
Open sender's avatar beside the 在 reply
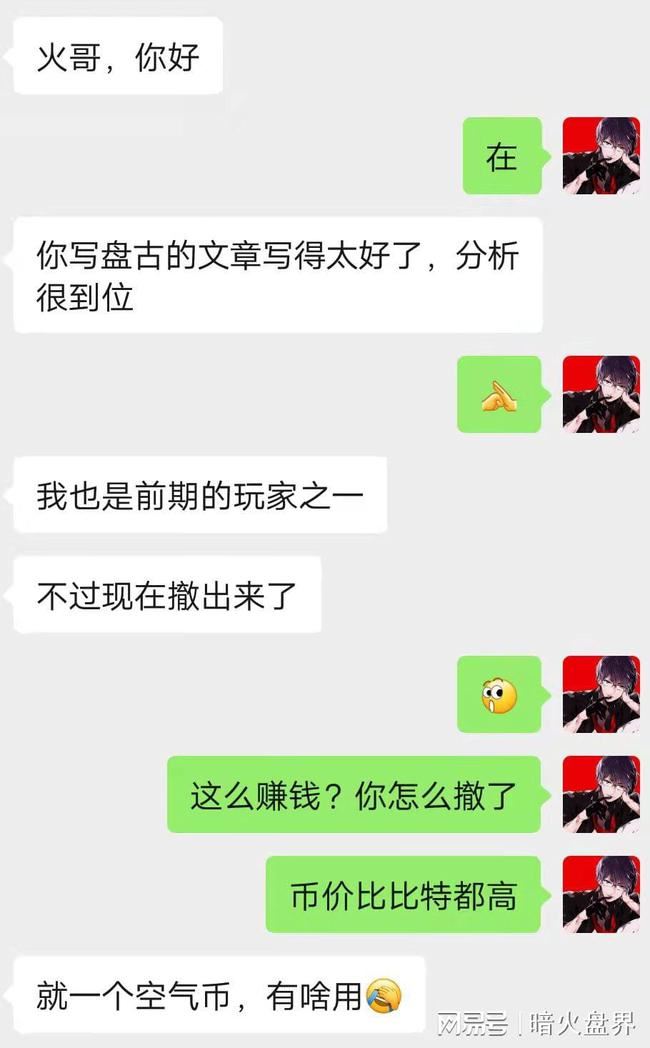[x=601, y=156]
